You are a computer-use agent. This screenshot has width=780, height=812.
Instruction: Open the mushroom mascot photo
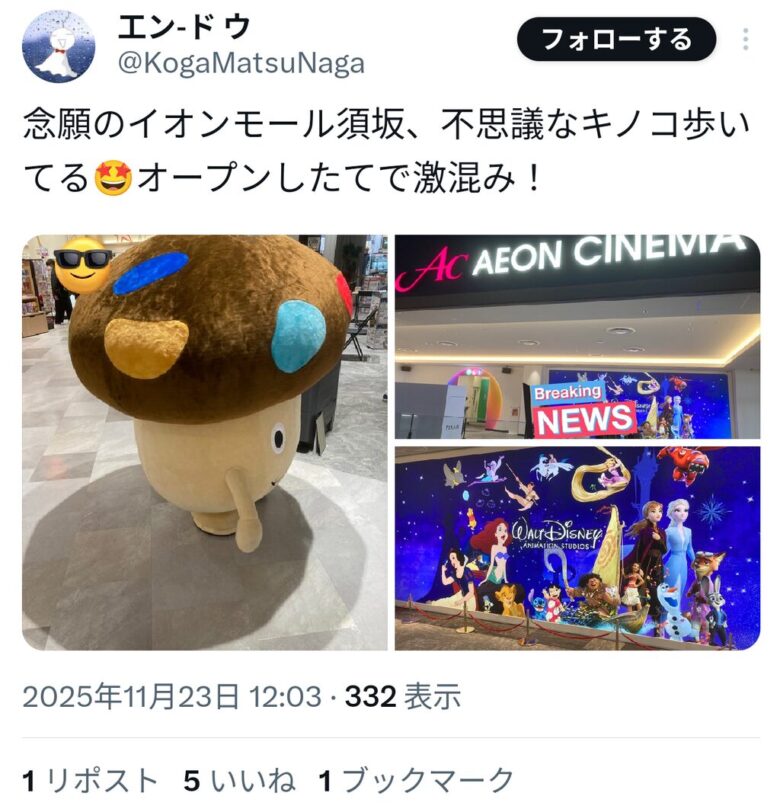pos(204,442)
